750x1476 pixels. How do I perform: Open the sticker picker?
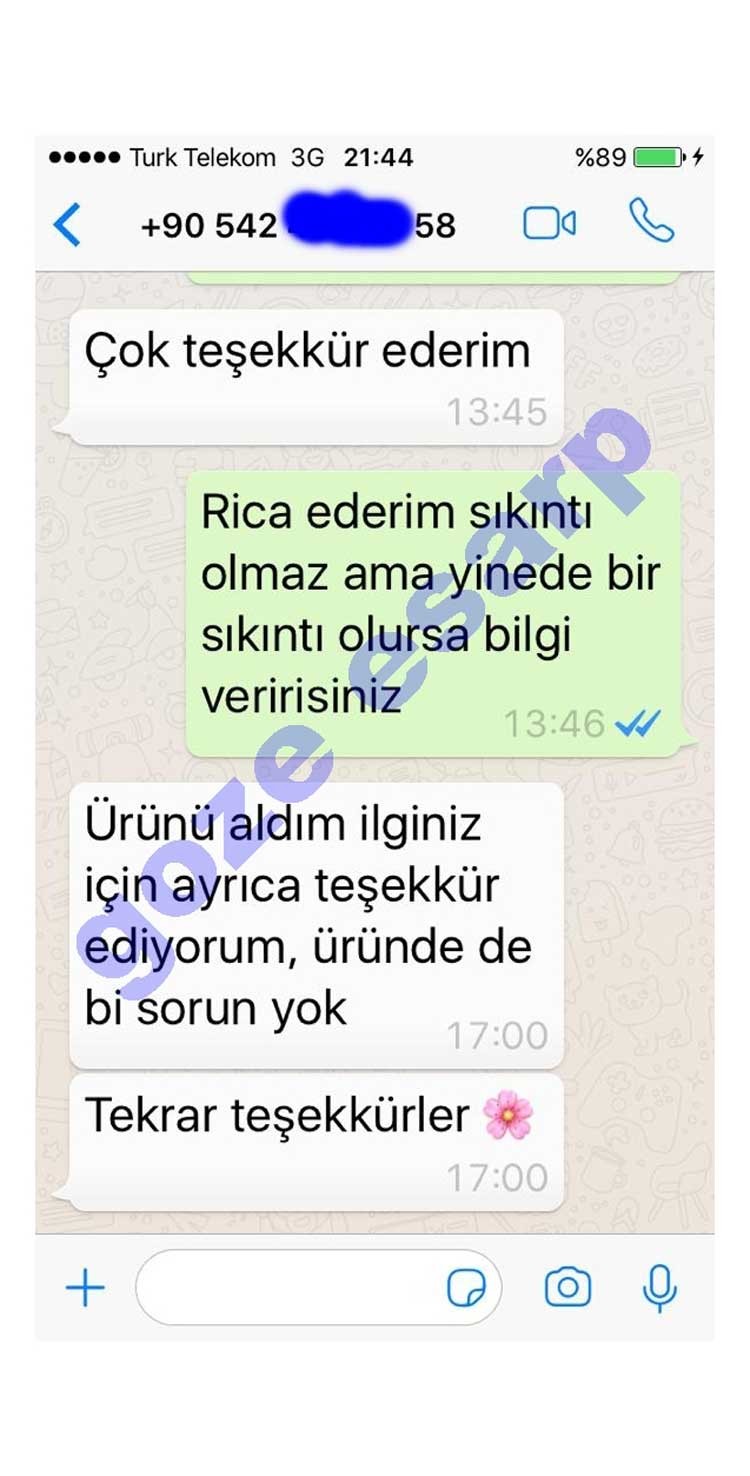click(x=466, y=1288)
